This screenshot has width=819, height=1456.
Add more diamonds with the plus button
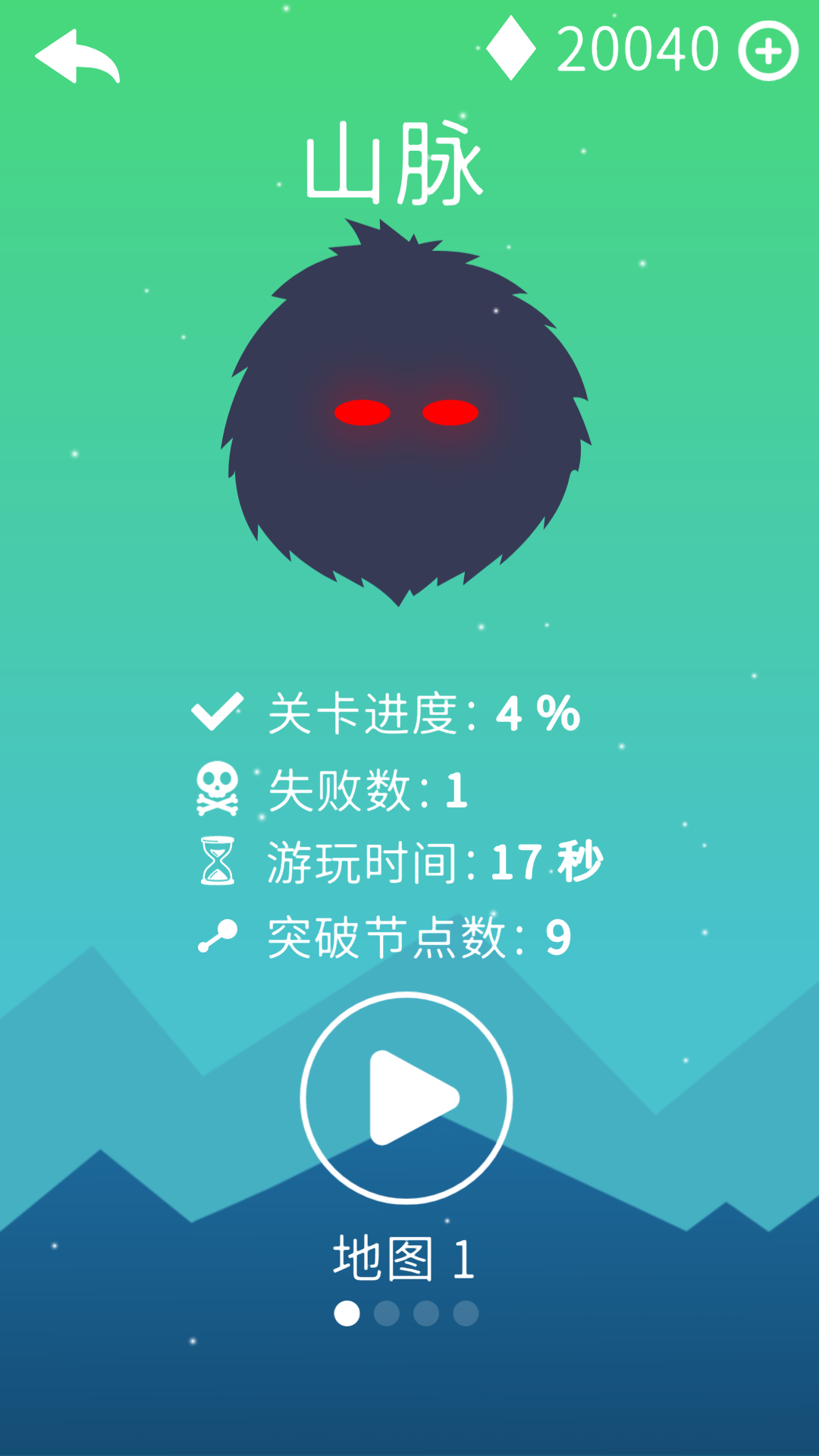pyautogui.click(x=768, y=51)
